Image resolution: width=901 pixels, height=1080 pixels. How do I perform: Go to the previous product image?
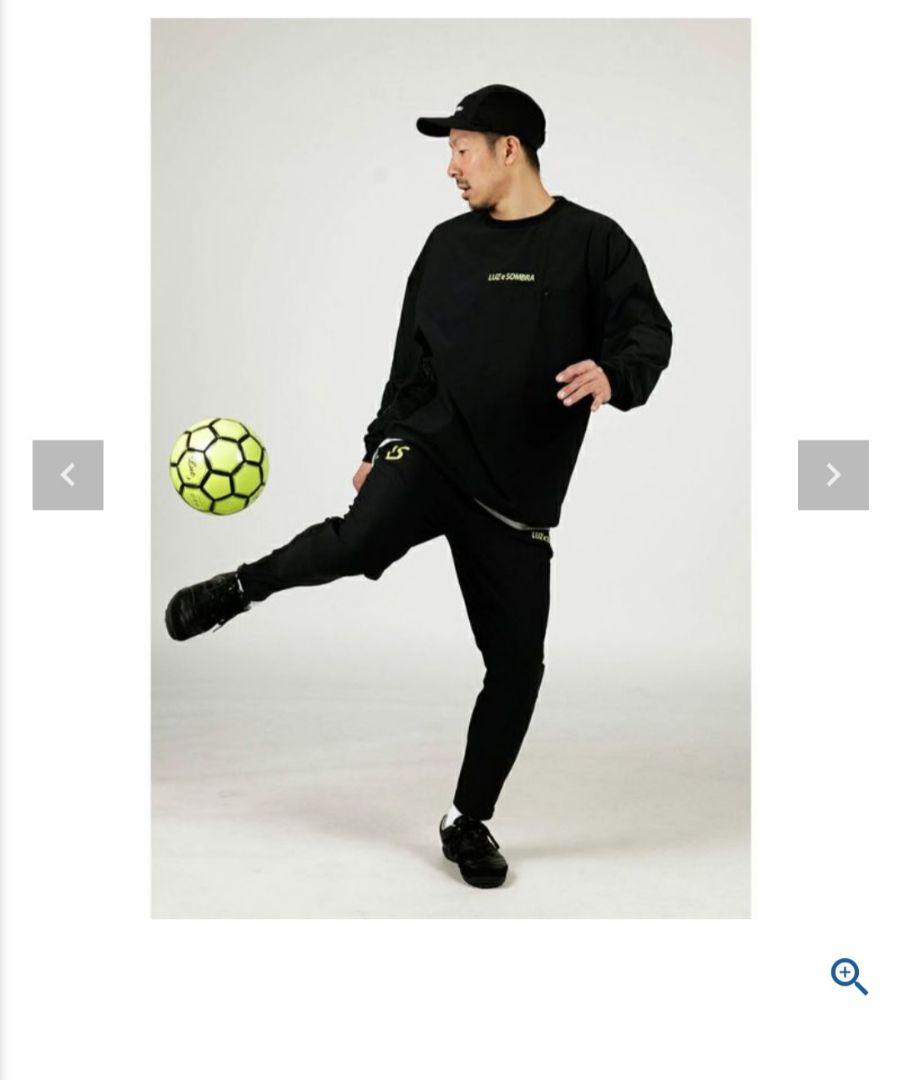pyautogui.click(x=67, y=475)
